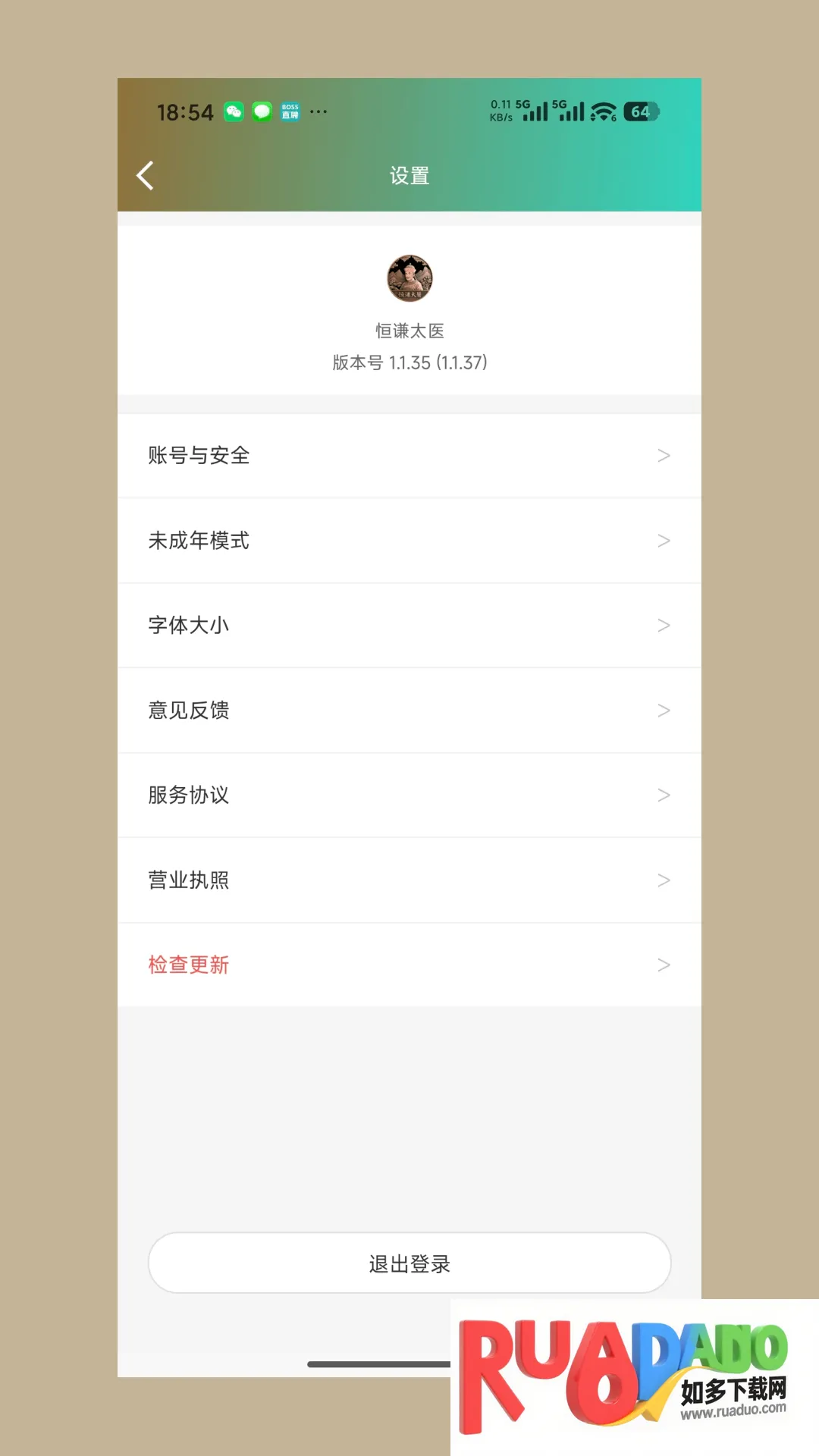Open 账号与安全 settings
This screenshot has height=1456, width=819.
[409, 456]
